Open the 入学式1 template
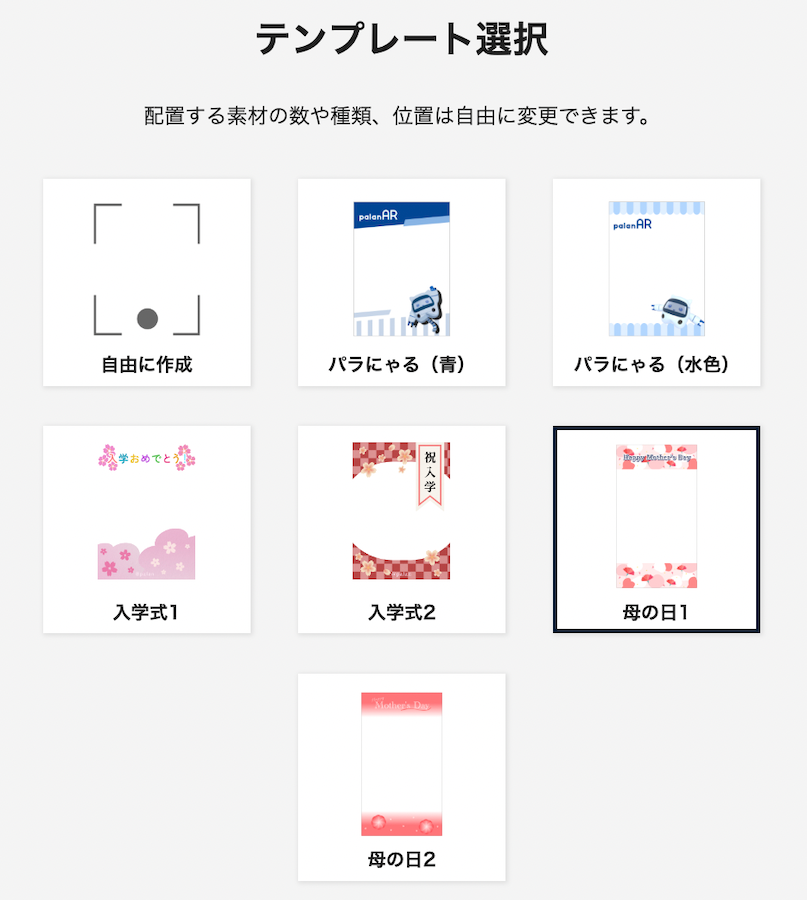 pos(147,530)
